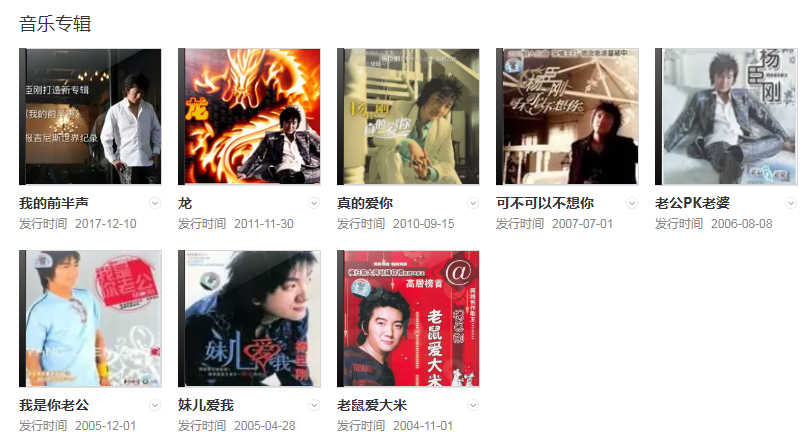Expand details arrow for 老公PK老婆
This screenshot has width=811, height=445.
[x=791, y=203]
